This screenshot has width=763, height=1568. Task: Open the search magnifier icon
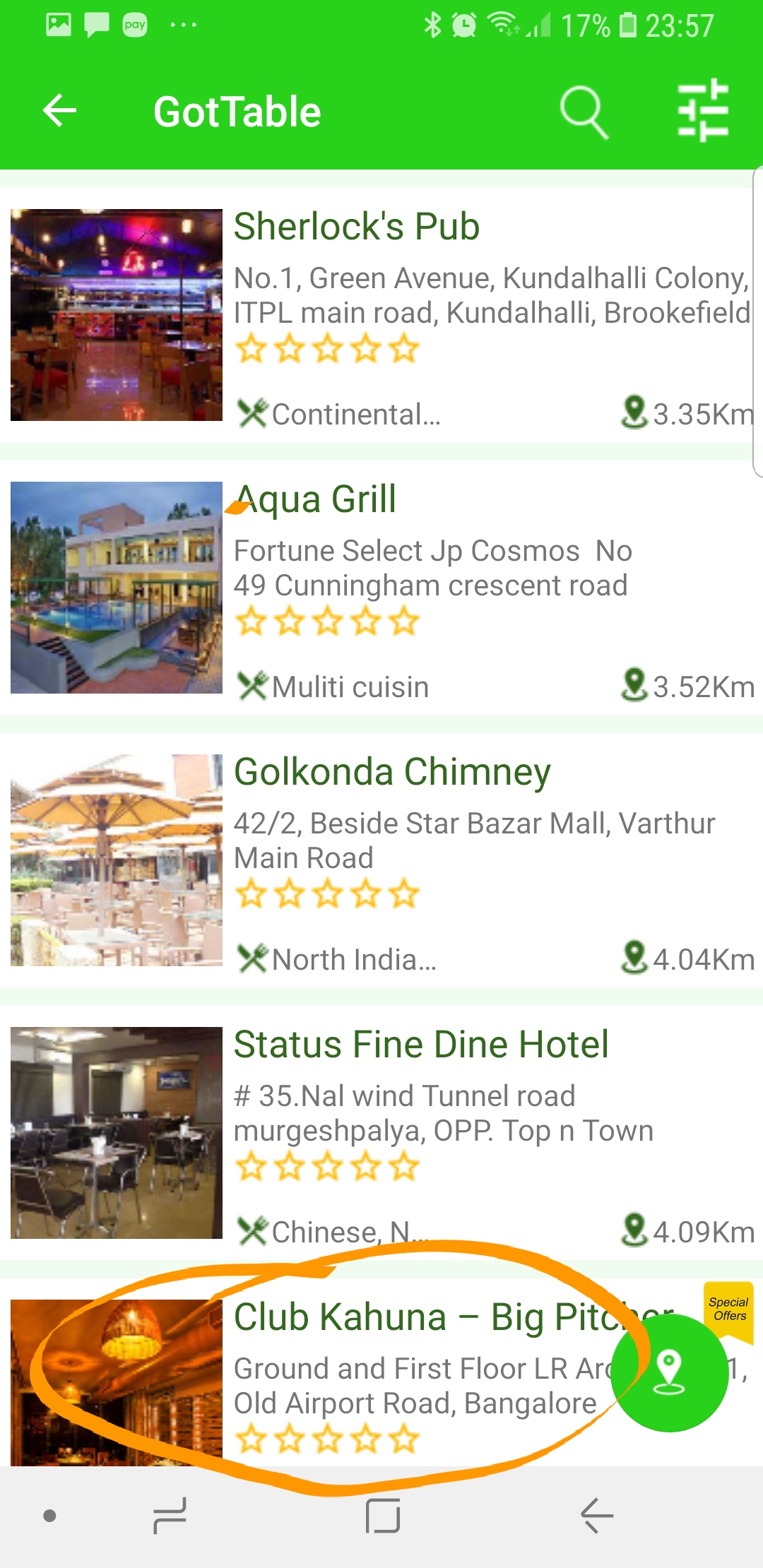pos(583,112)
